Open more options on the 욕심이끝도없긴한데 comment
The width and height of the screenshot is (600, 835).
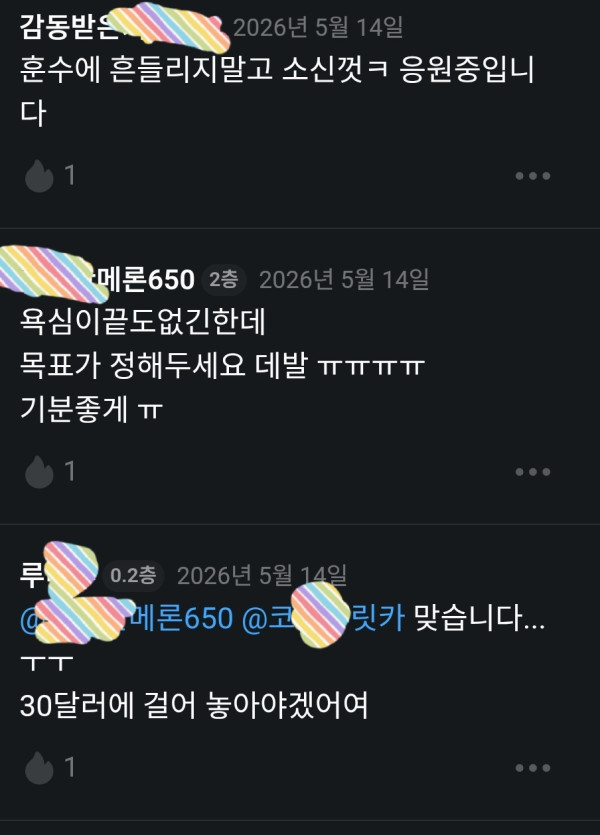click(532, 472)
